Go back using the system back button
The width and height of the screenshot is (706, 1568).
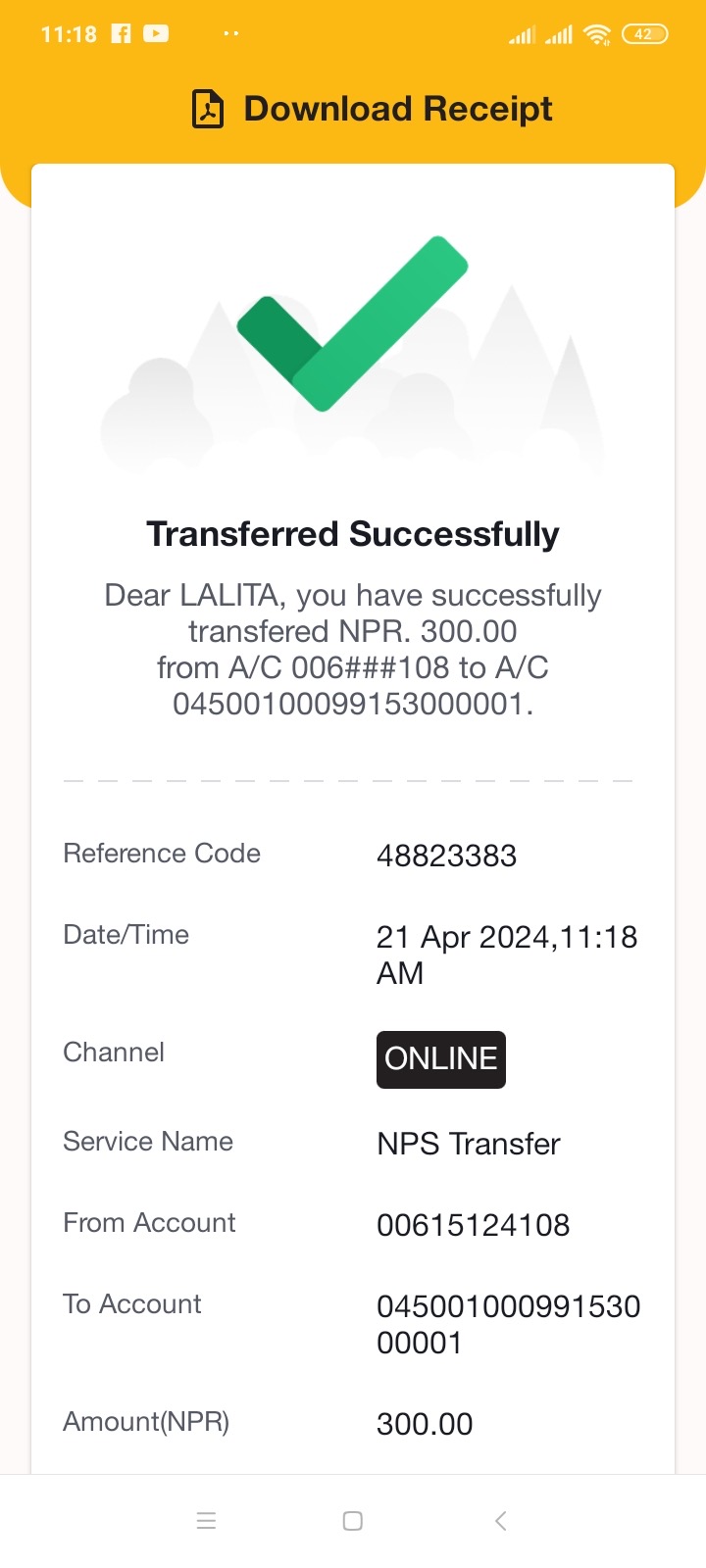tap(500, 1521)
